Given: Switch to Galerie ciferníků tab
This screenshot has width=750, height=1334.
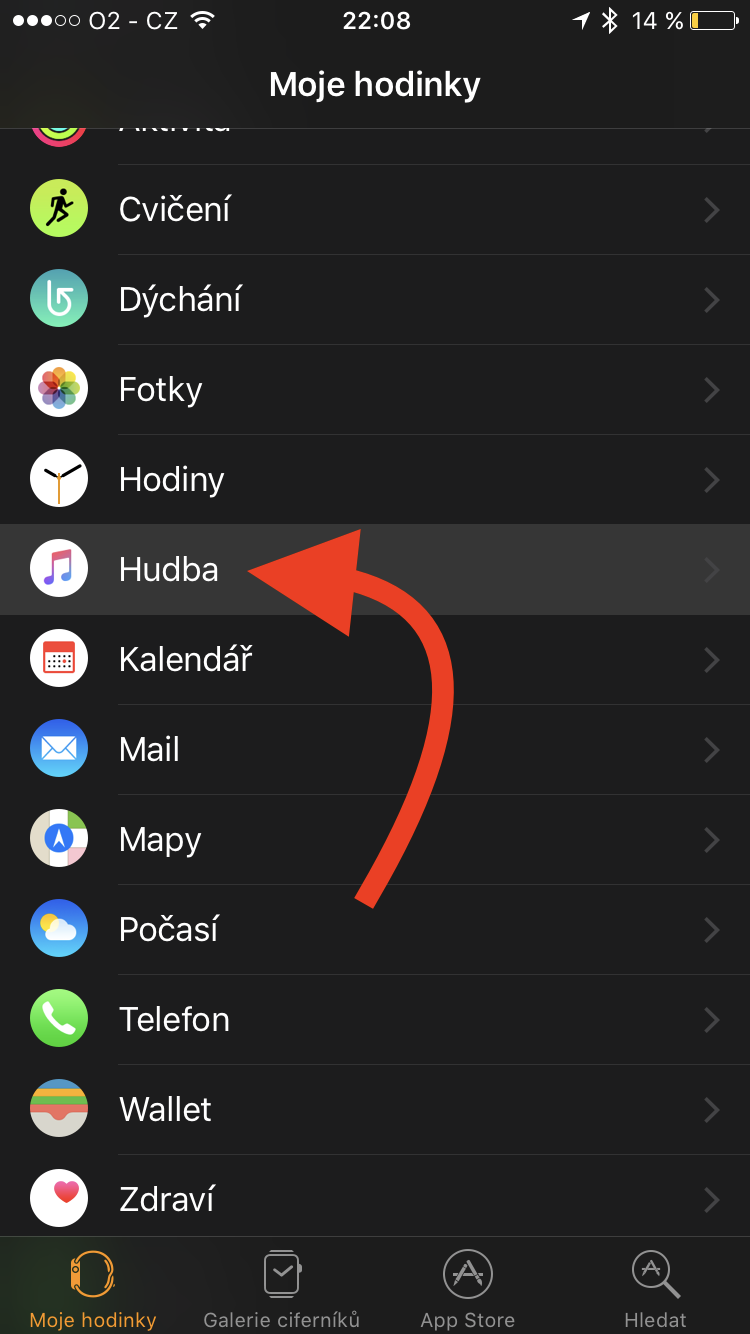Looking at the screenshot, I should (281, 1288).
